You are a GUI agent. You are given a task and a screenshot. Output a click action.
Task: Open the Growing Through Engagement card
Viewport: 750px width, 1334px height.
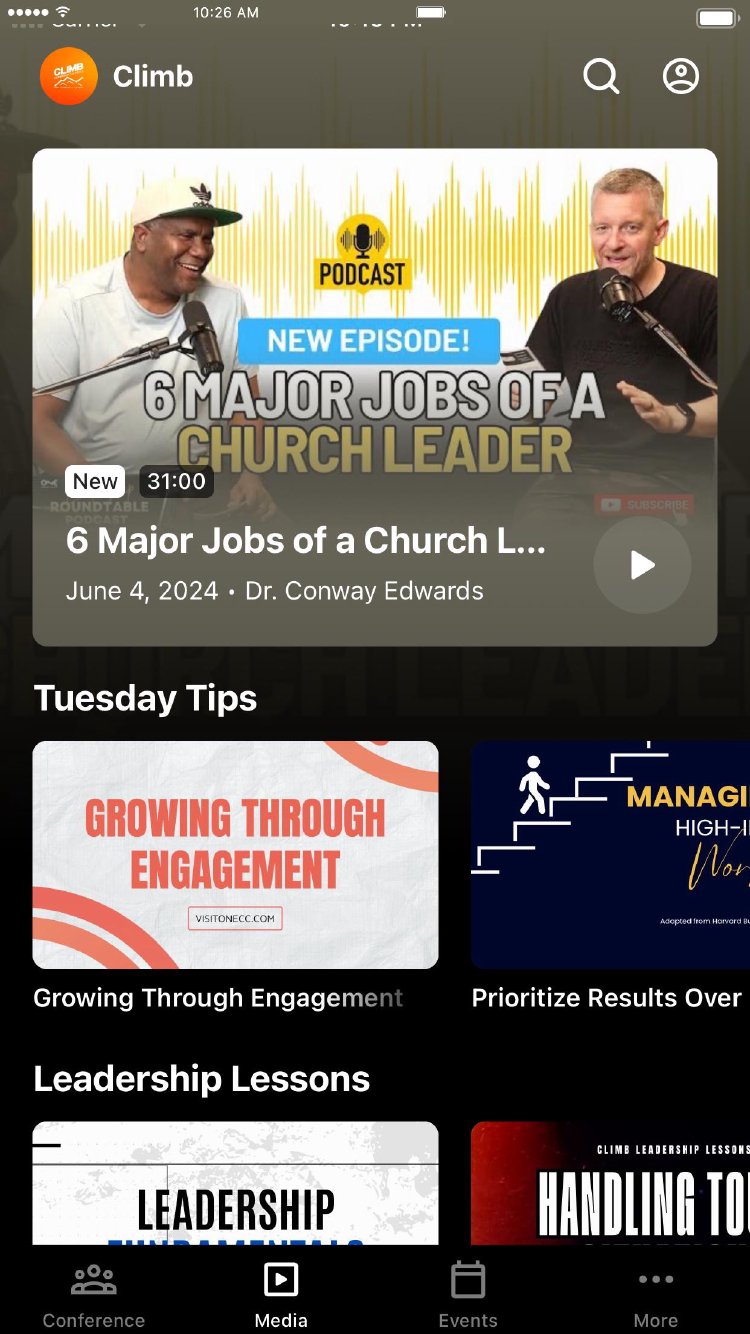235,855
